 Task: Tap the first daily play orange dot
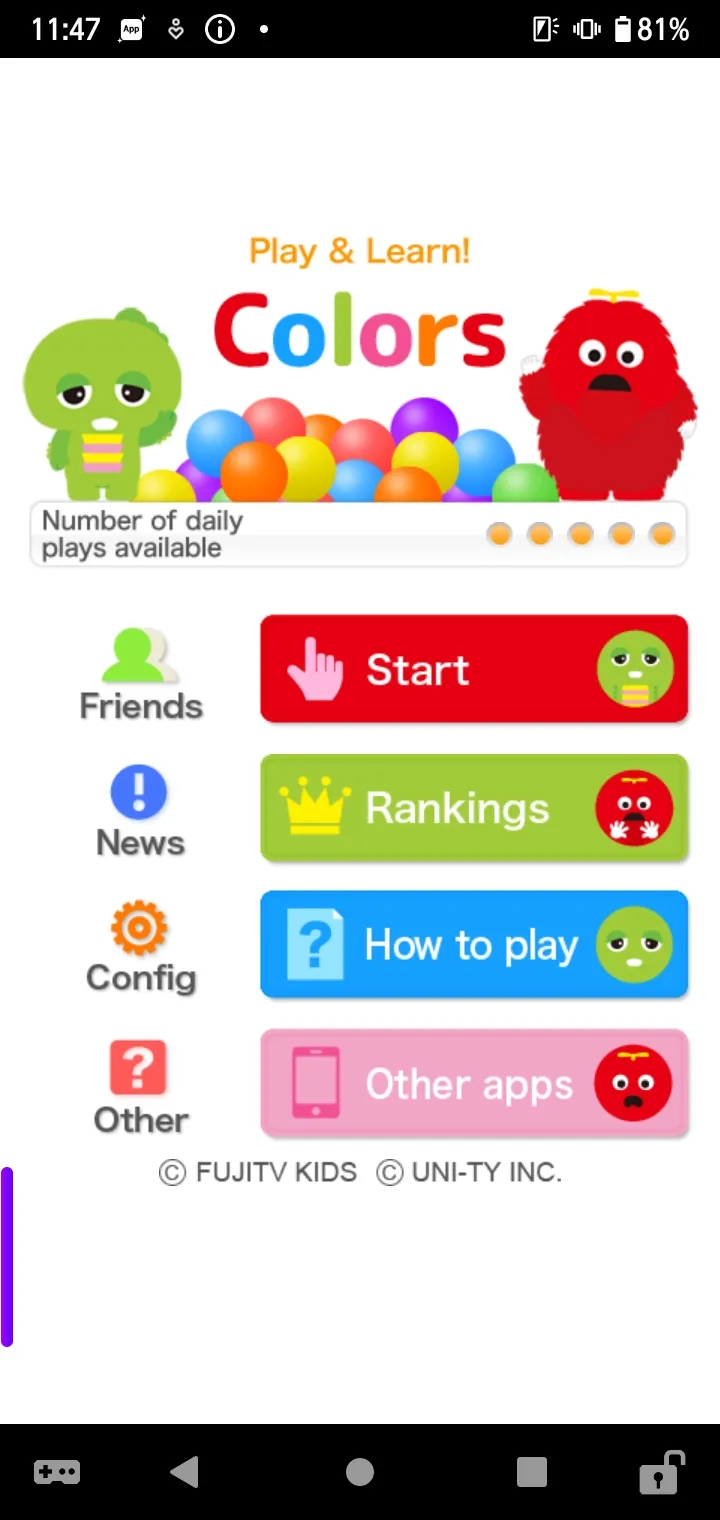tap(500, 534)
